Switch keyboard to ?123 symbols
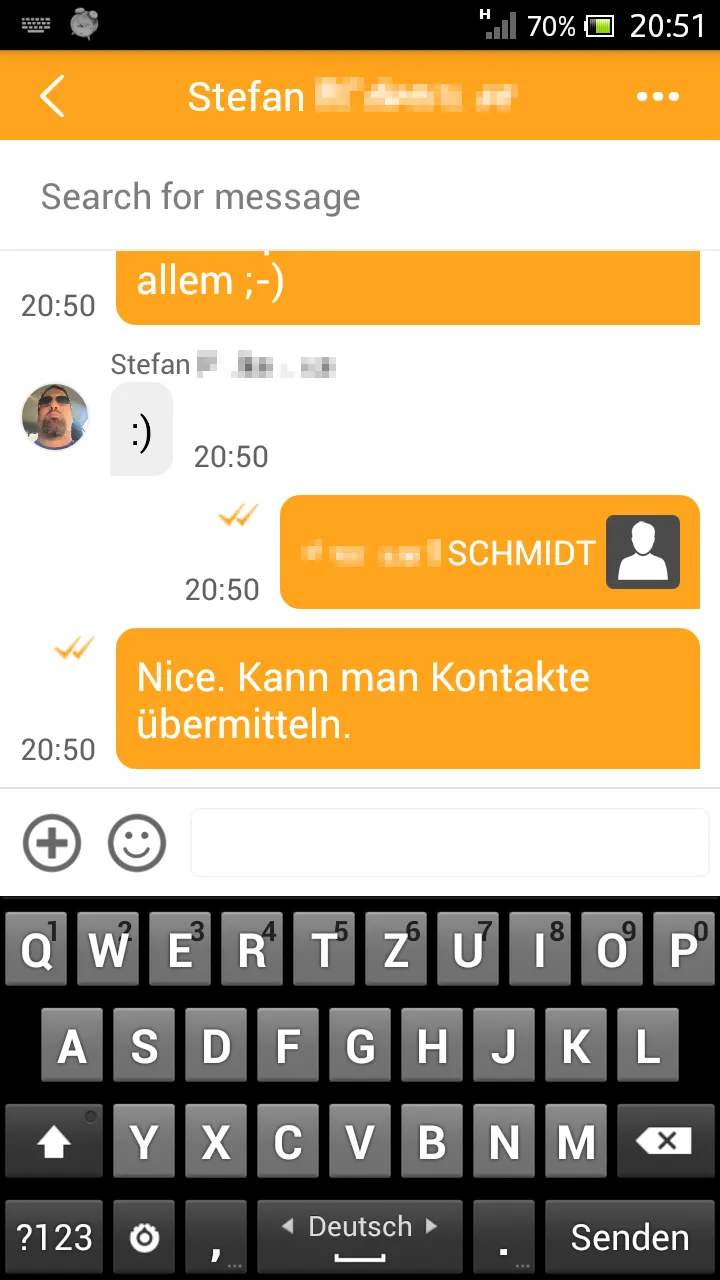720x1280 pixels. pyautogui.click(x=54, y=1237)
